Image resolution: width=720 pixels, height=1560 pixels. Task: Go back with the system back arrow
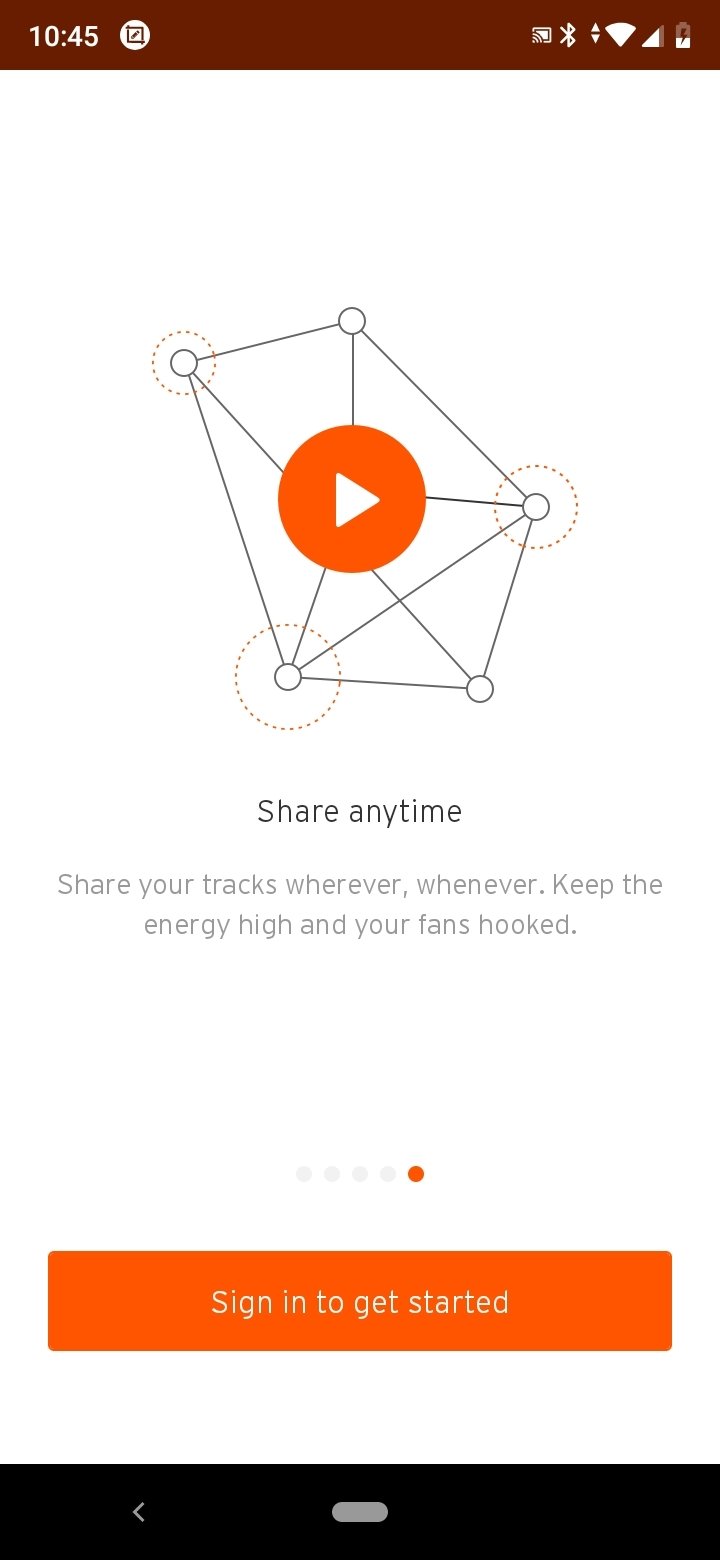pyautogui.click(x=139, y=1512)
